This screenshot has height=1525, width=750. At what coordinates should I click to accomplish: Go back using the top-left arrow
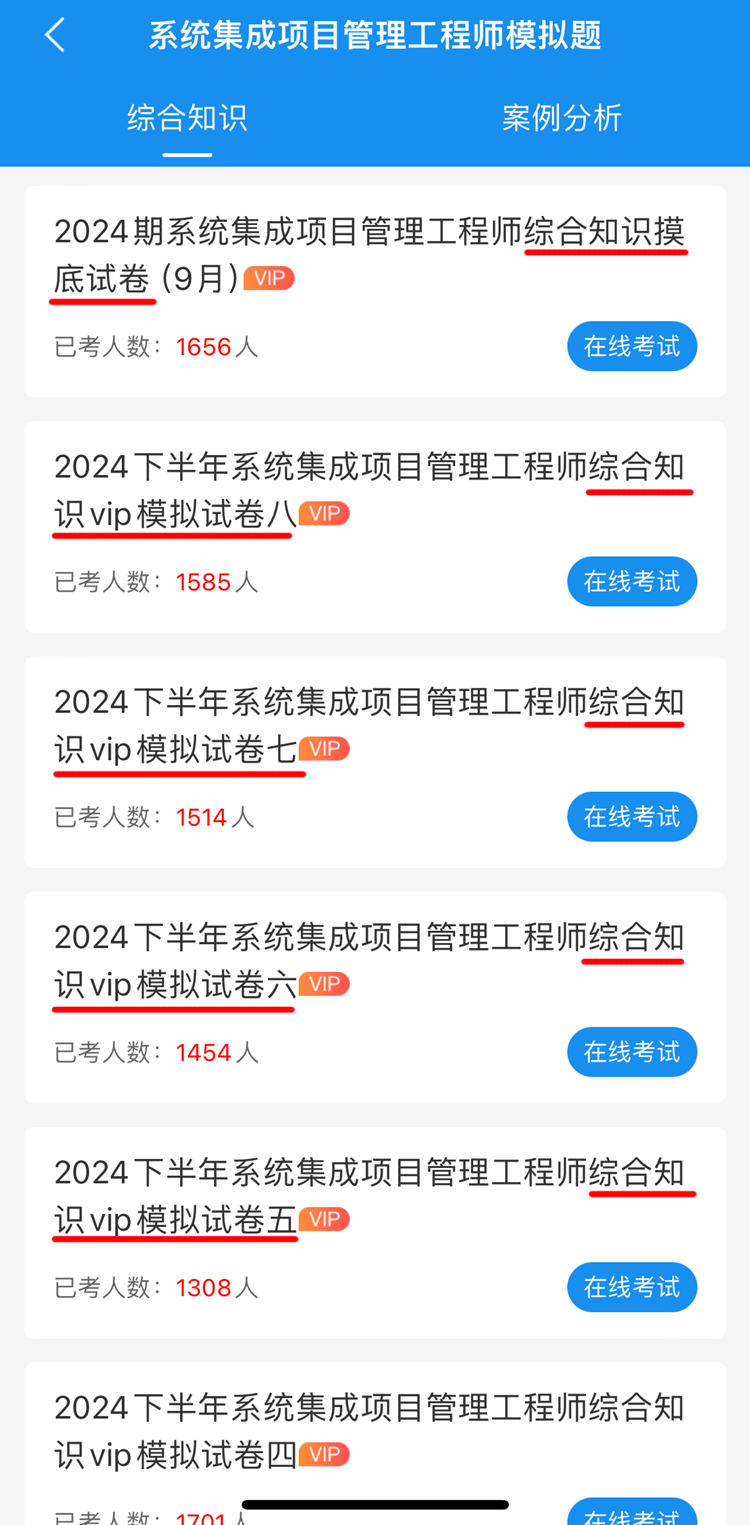click(x=55, y=36)
